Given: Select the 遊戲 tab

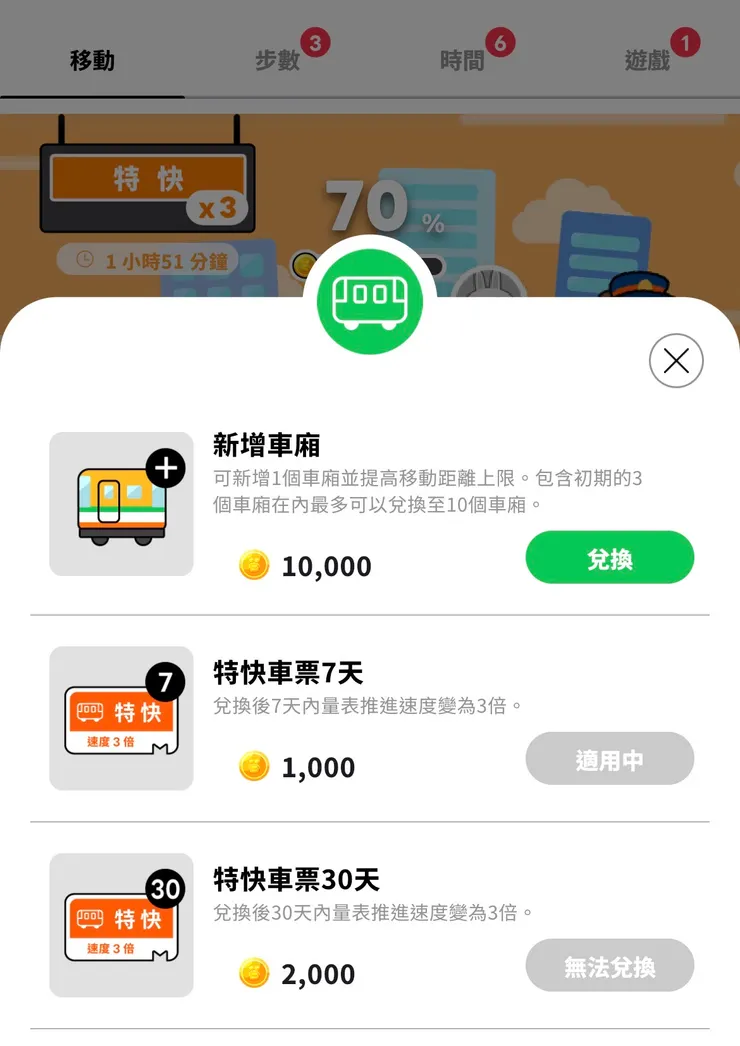Looking at the screenshot, I should [646, 60].
